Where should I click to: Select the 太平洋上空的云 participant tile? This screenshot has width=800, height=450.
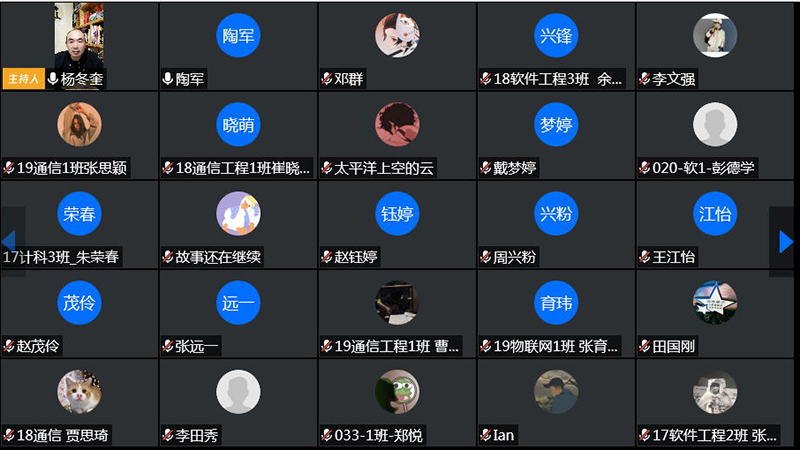[x=397, y=134]
